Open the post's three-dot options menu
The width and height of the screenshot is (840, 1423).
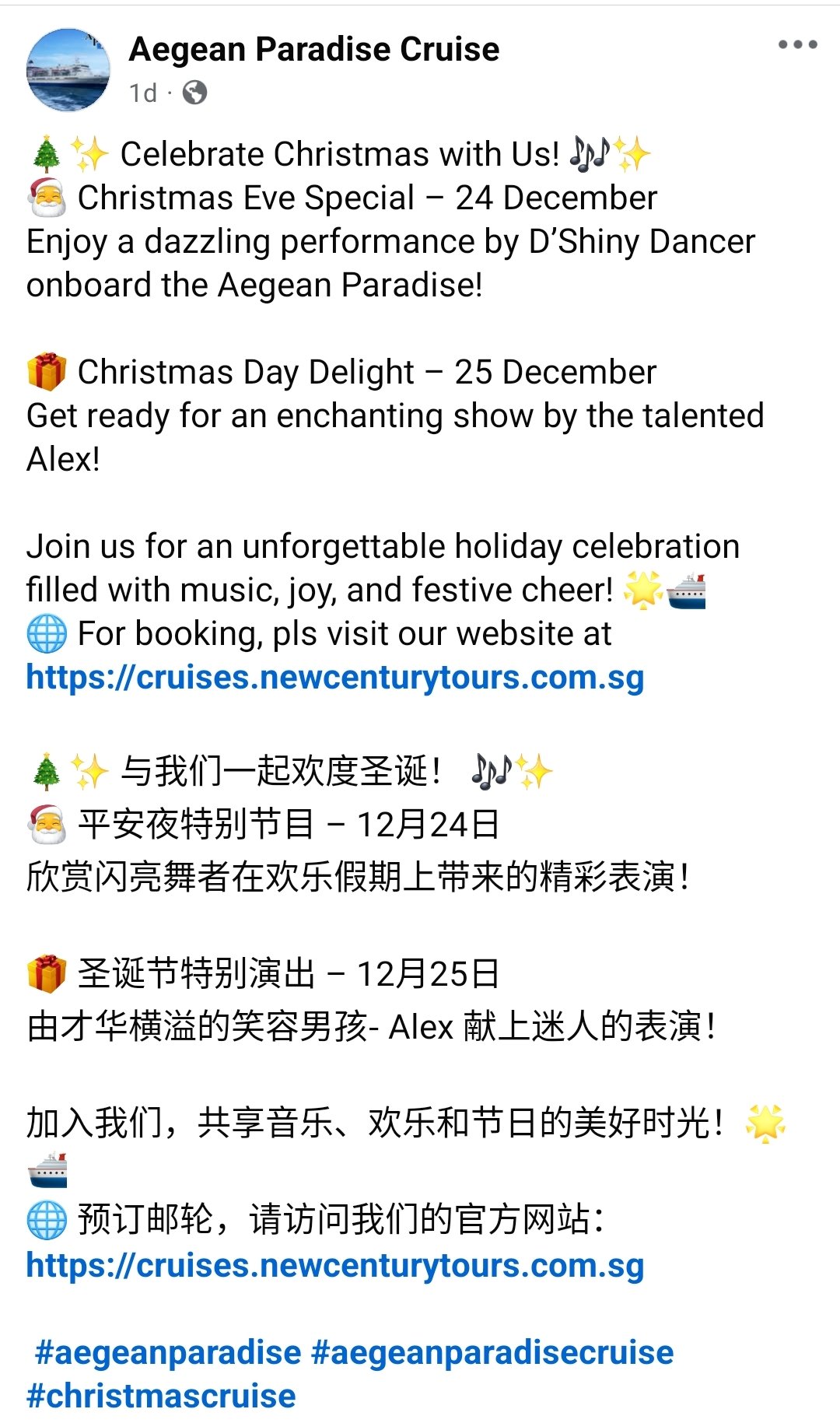(x=797, y=45)
